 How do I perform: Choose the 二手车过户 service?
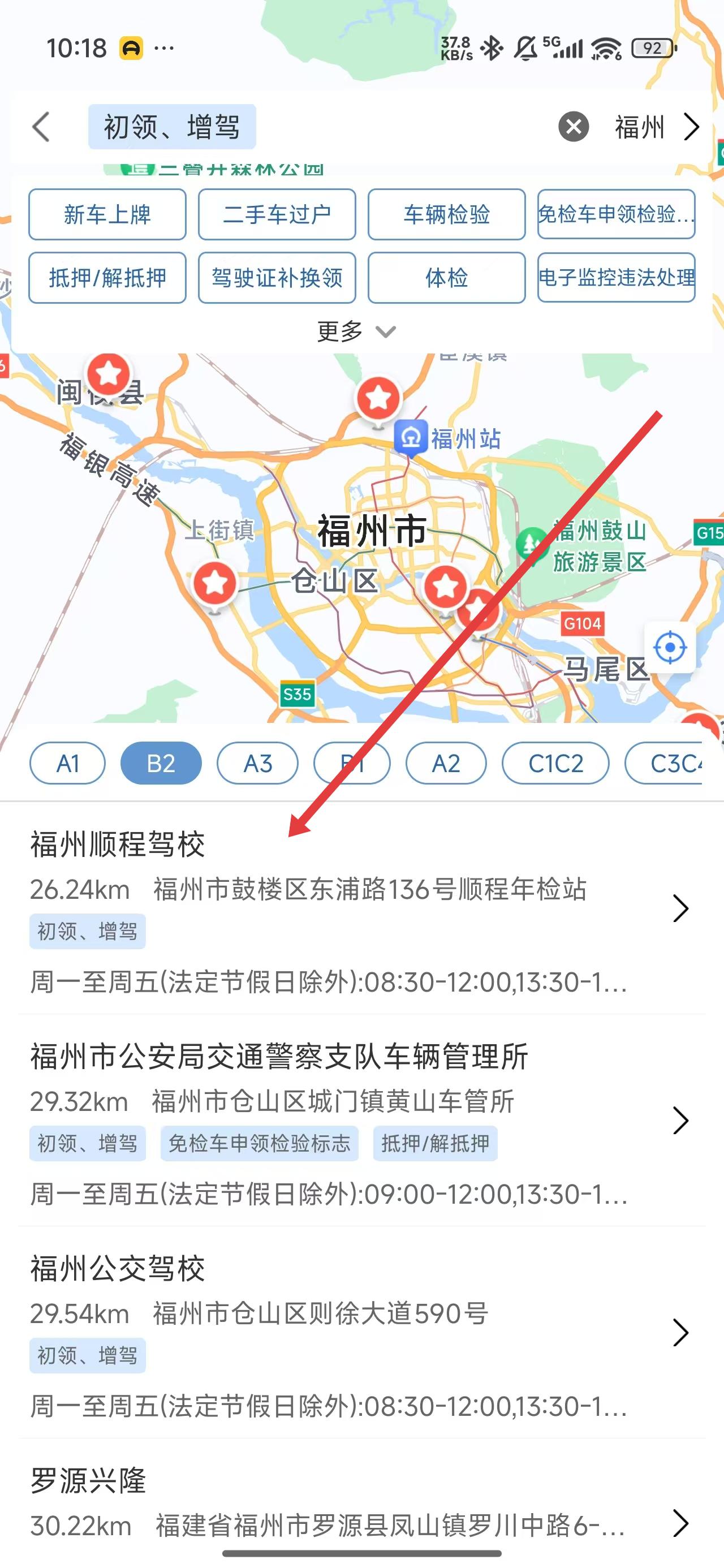[x=277, y=214]
